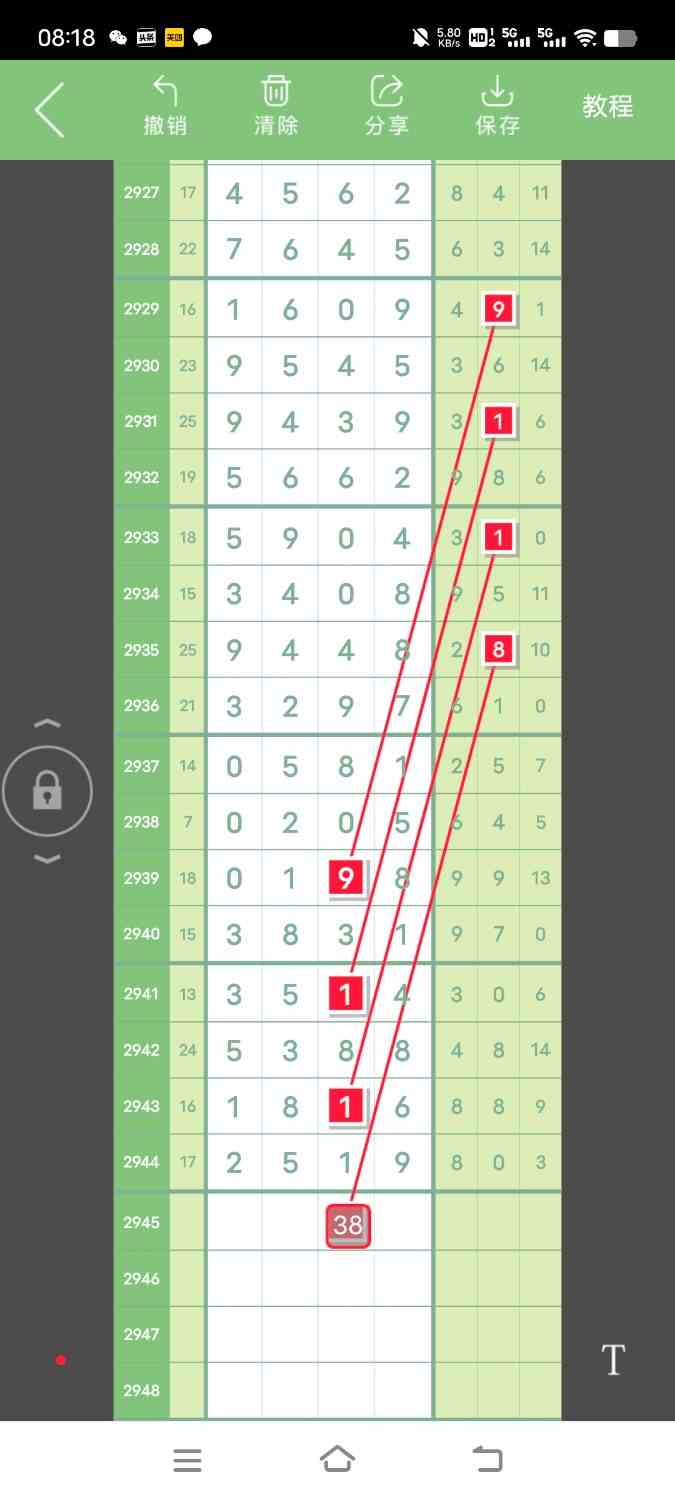
Task: Undo the last action with 撤销
Action: [x=165, y=106]
